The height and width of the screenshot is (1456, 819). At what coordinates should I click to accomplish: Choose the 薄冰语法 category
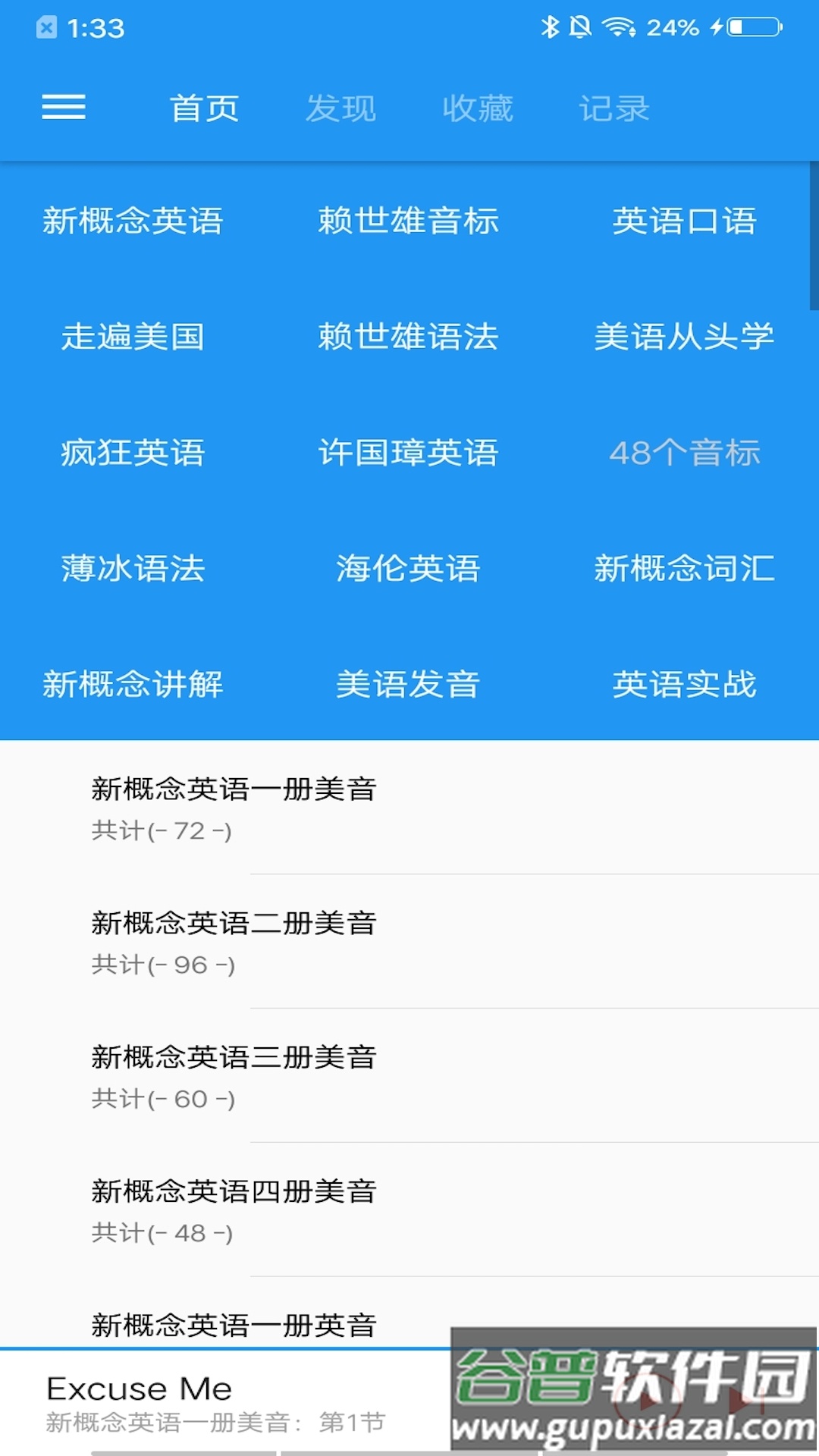click(x=133, y=569)
